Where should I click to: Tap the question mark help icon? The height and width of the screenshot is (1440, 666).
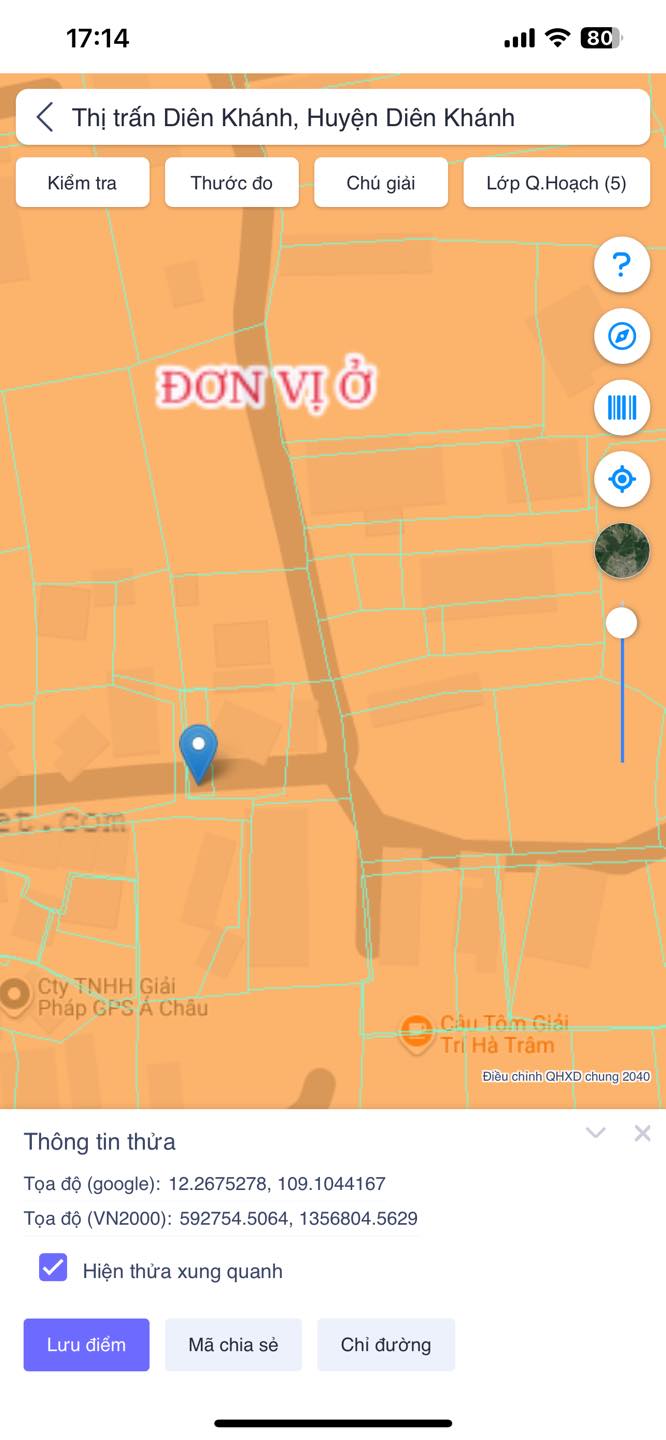[x=622, y=265]
